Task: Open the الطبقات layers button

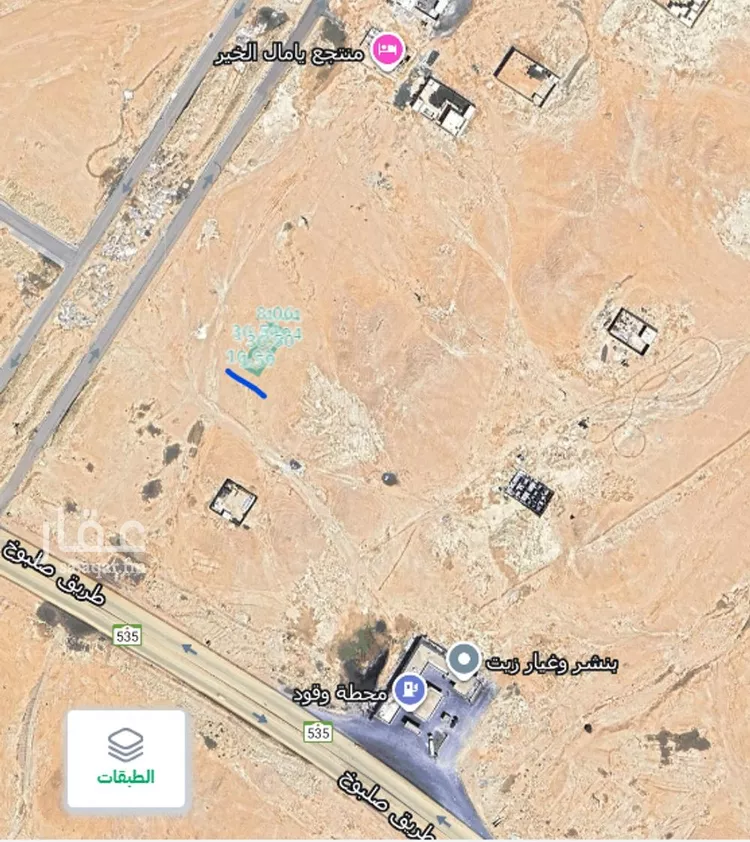Action: pos(126,757)
